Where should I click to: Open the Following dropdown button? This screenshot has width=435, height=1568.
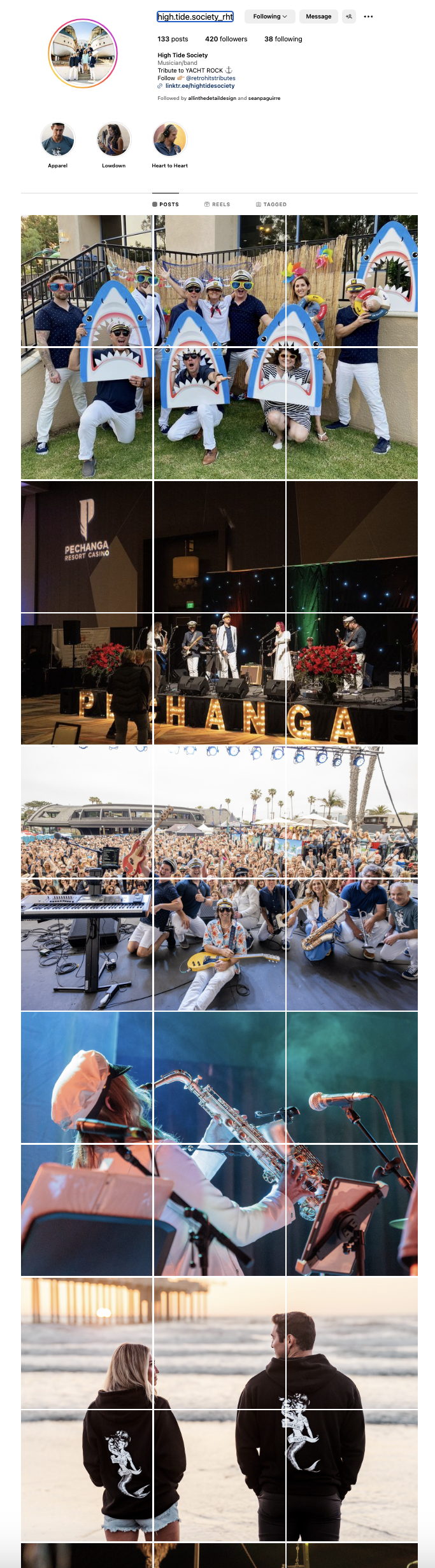269,17
